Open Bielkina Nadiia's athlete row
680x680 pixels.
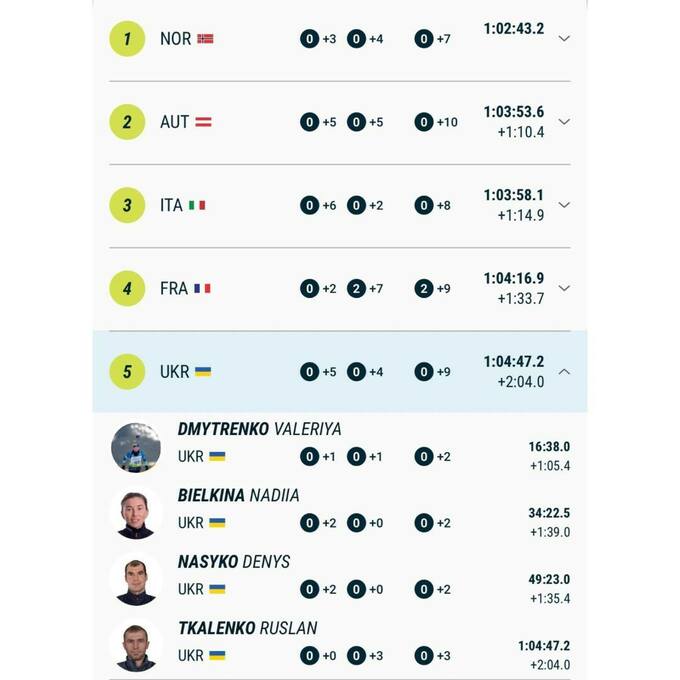(x=238, y=495)
